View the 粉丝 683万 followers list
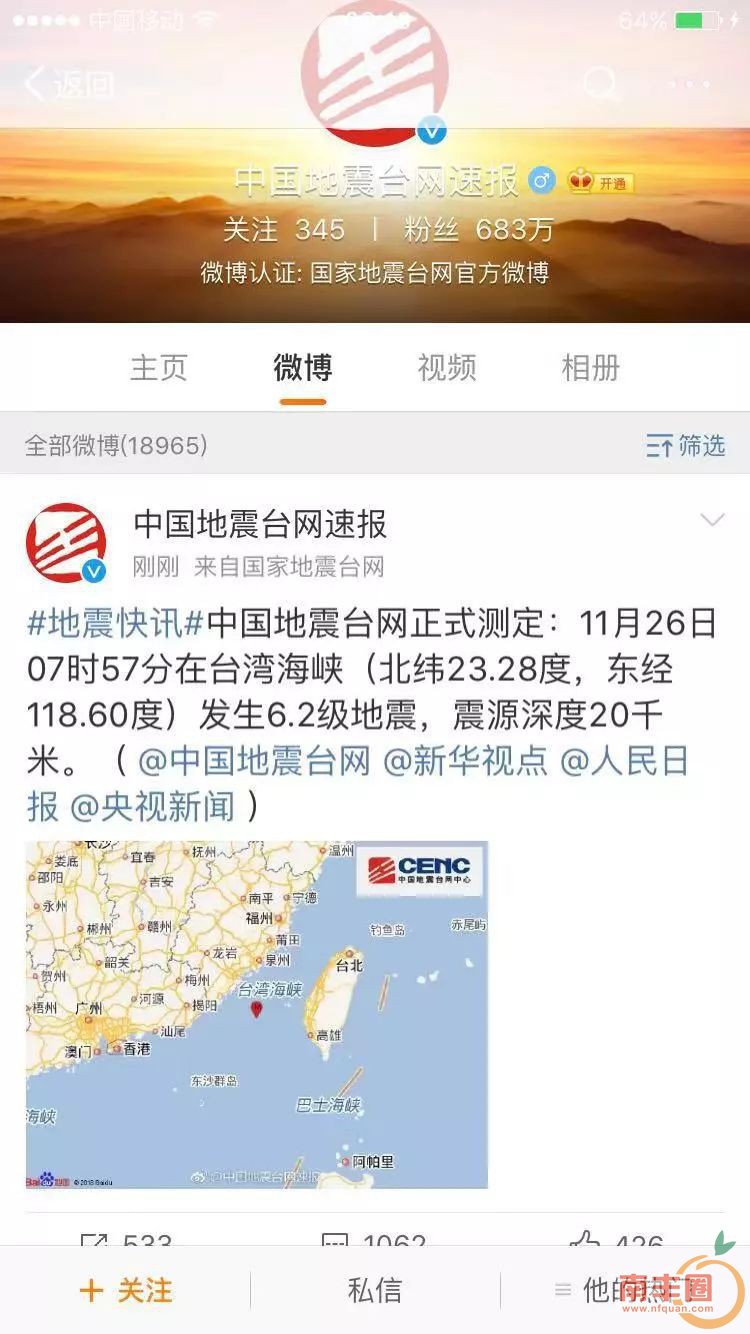This screenshot has height=1334, width=750. pos(478,230)
